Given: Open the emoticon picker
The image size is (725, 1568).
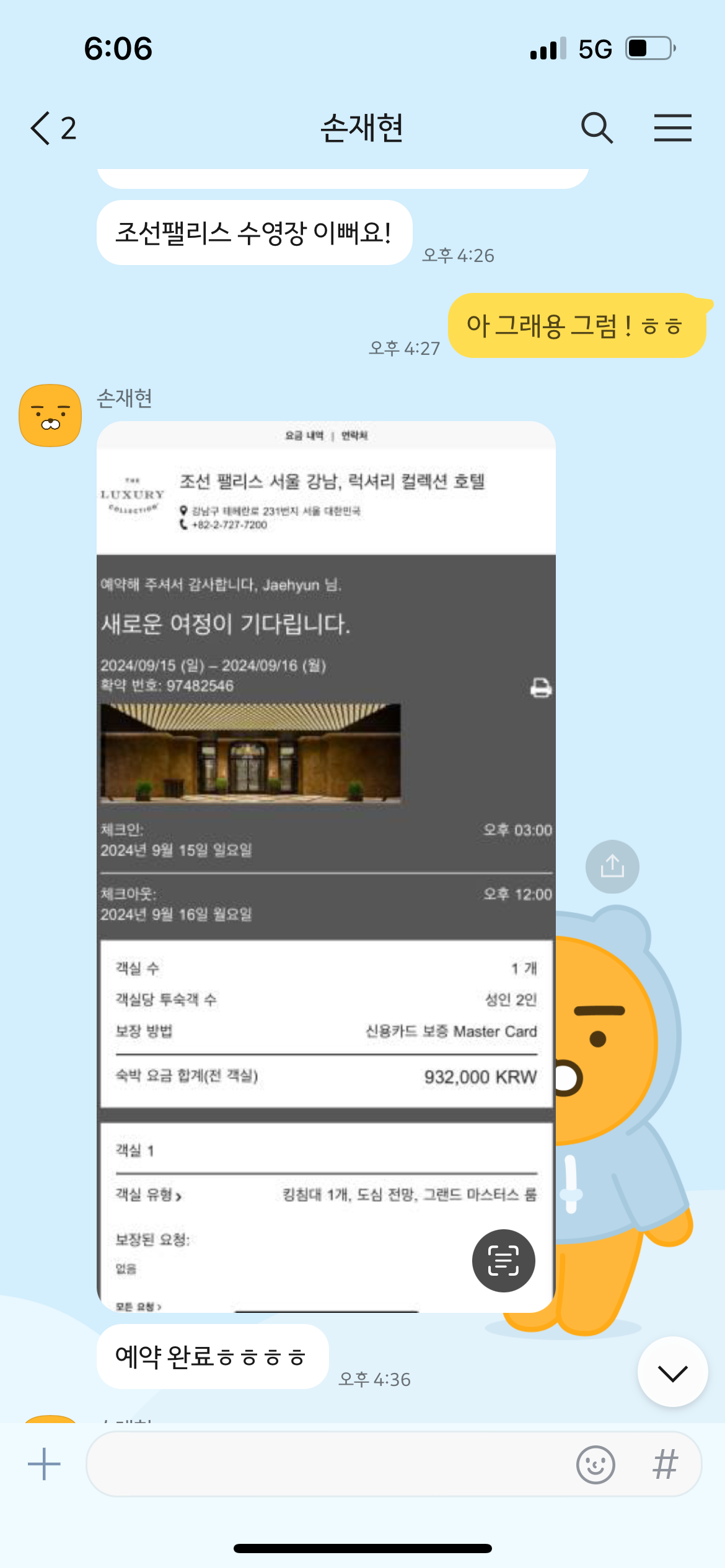Looking at the screenshot, I should click(595, 1465).
